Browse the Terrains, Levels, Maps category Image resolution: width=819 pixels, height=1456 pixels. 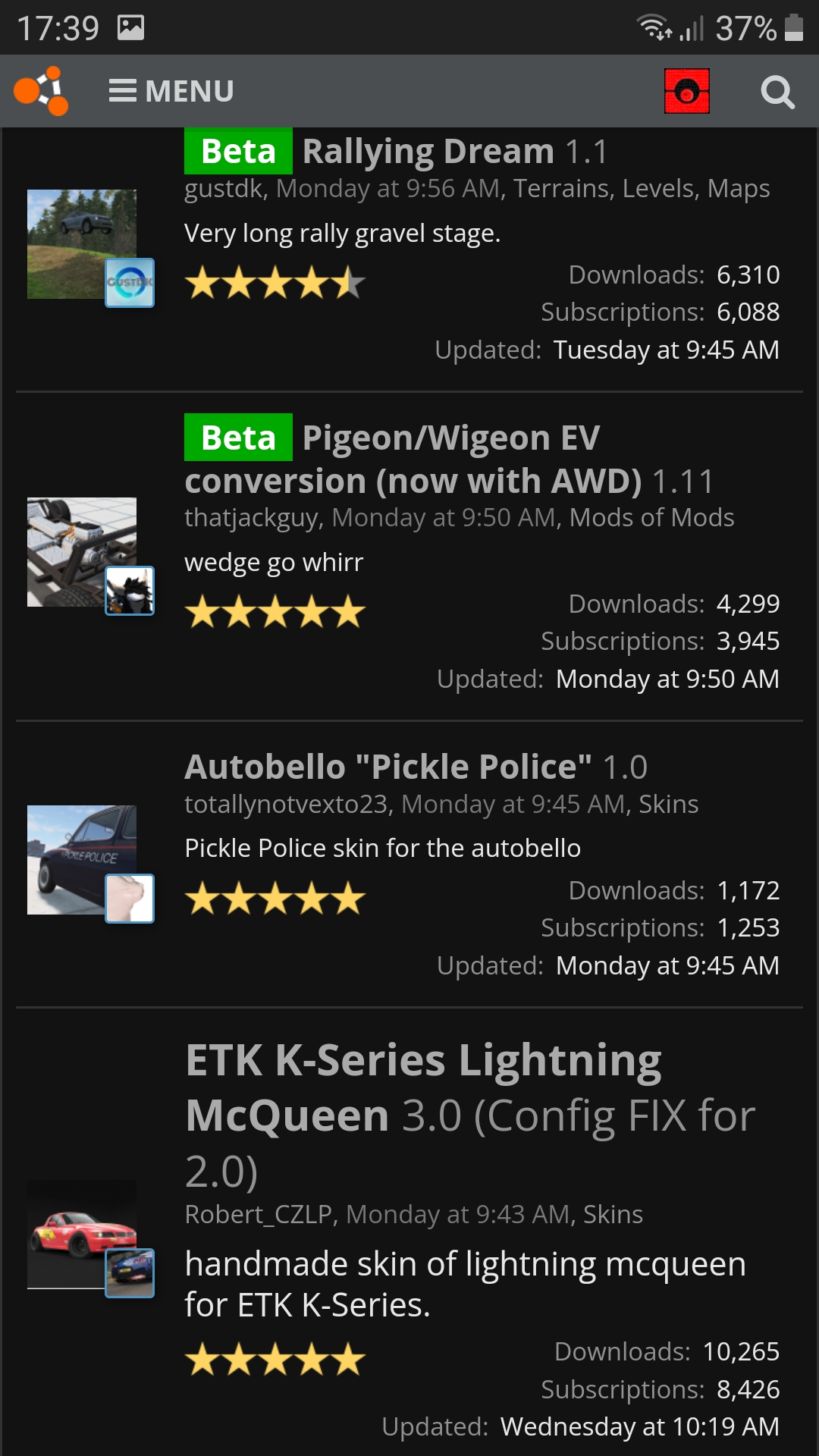point(642,188)
